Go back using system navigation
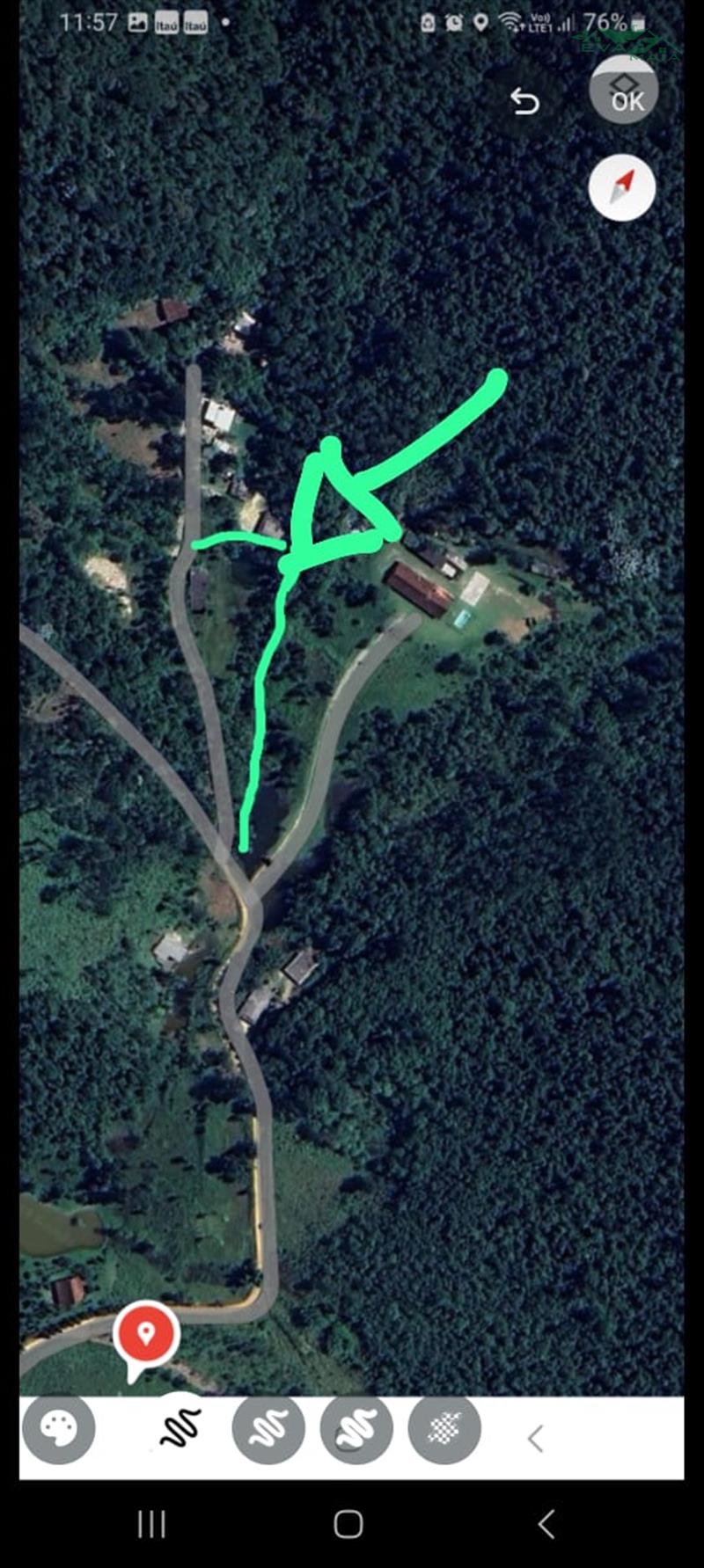The height and width of the screenshot is (1568, 704). coord(546,1524)
